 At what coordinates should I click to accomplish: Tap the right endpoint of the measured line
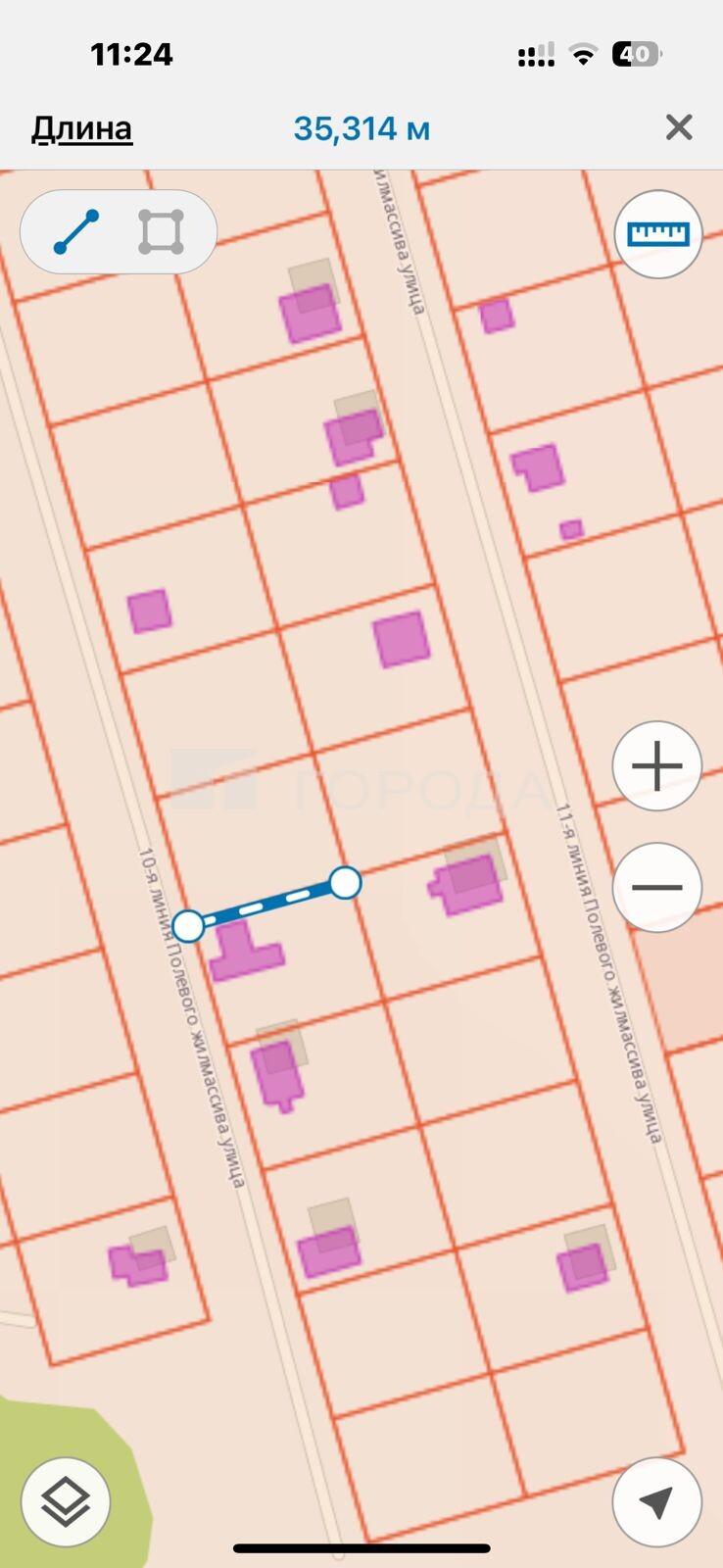point(345,883)
